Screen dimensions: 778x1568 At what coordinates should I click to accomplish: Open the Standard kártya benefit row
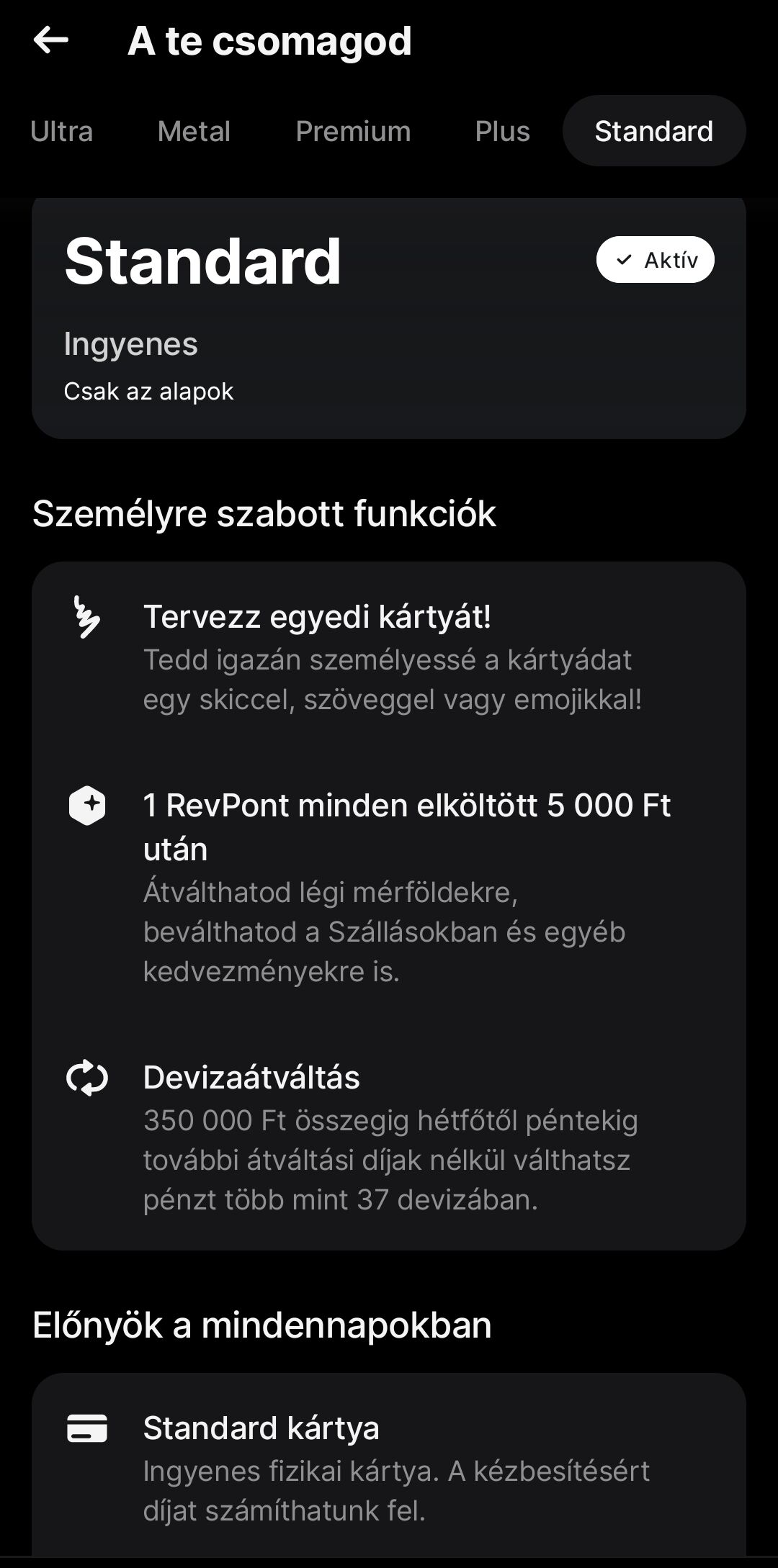[x=389, y=1468]
